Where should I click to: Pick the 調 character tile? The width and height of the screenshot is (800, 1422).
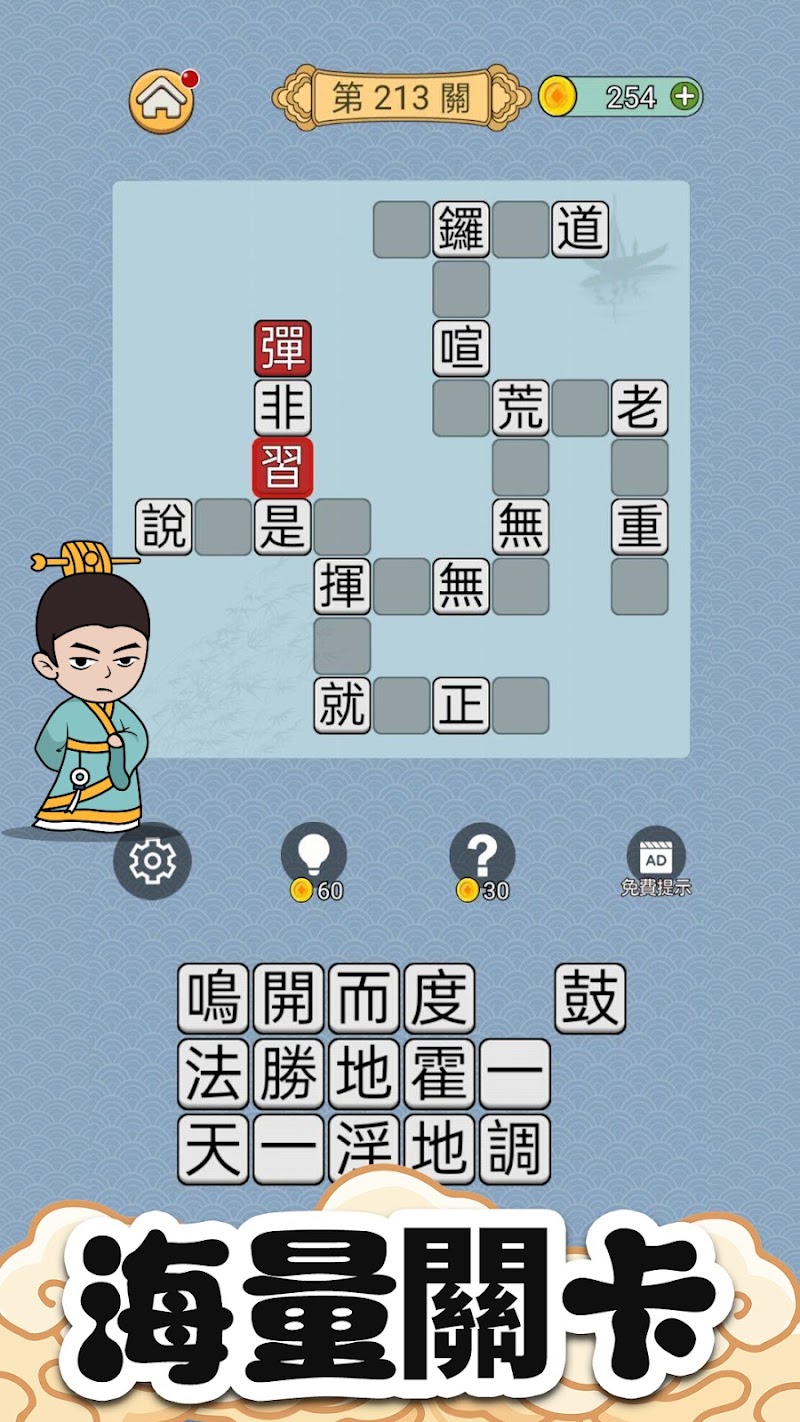coord(515,1149)
